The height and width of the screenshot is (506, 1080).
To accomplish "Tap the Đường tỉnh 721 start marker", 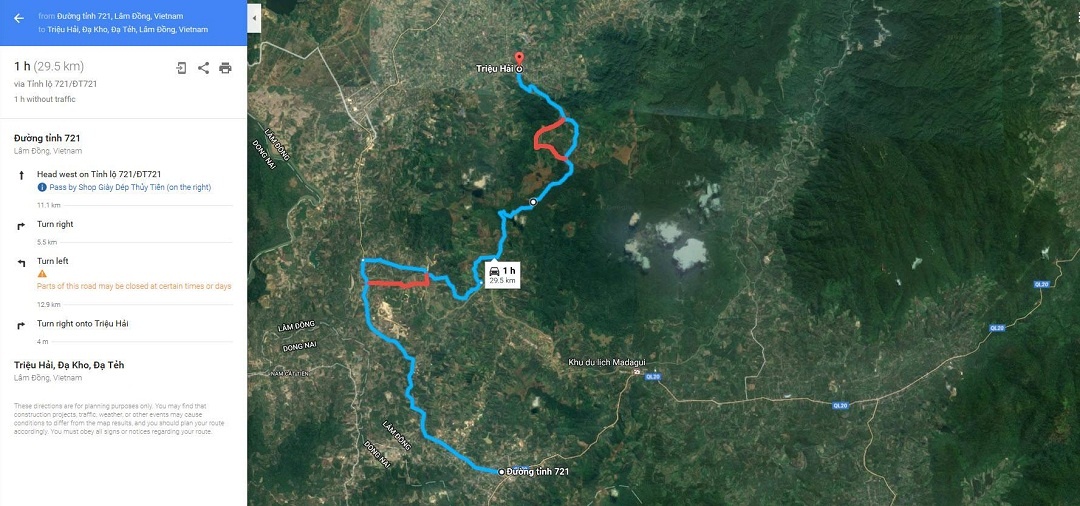I will pyautogui.click(x=501, y=471).
